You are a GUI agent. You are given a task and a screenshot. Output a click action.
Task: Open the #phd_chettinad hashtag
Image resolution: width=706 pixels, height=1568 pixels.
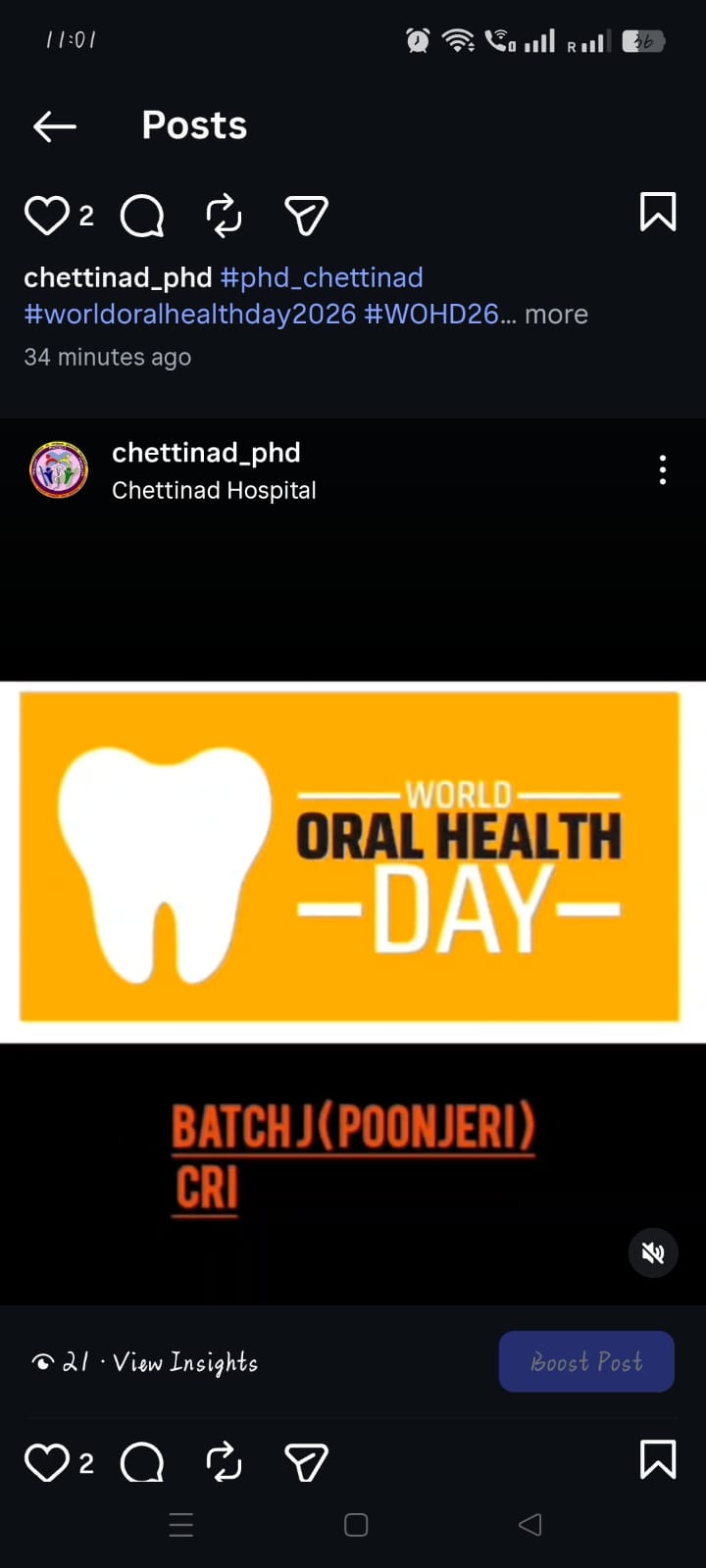[x=322, y=278]
